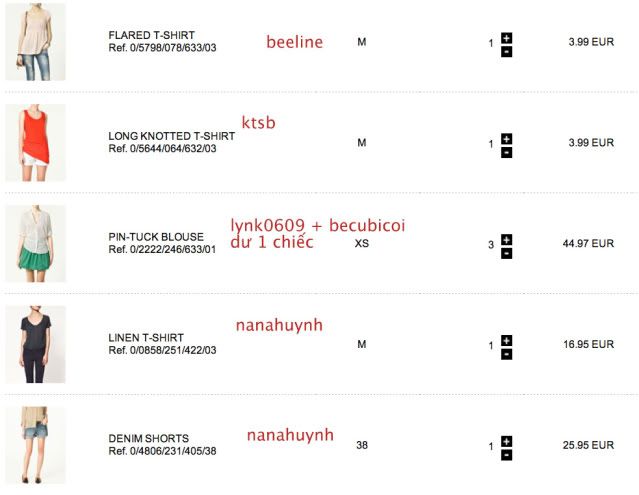Image resolution: width=639 pixels, height=495 pixels.
Task: Increase quantity of Linen T-Shirt
Action: pos(506,340)
